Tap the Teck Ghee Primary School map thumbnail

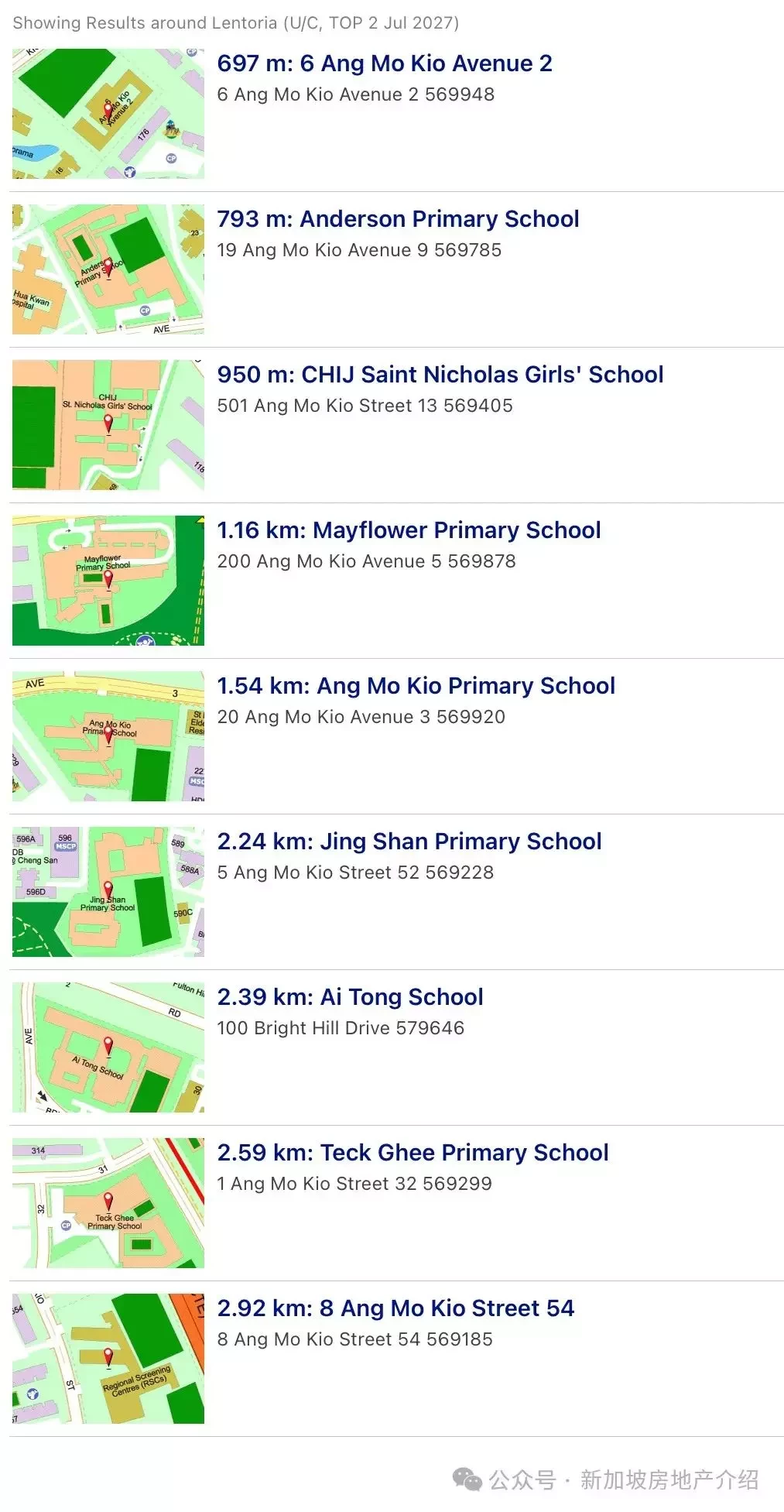pyautogui.click(x=108, y=1203)
